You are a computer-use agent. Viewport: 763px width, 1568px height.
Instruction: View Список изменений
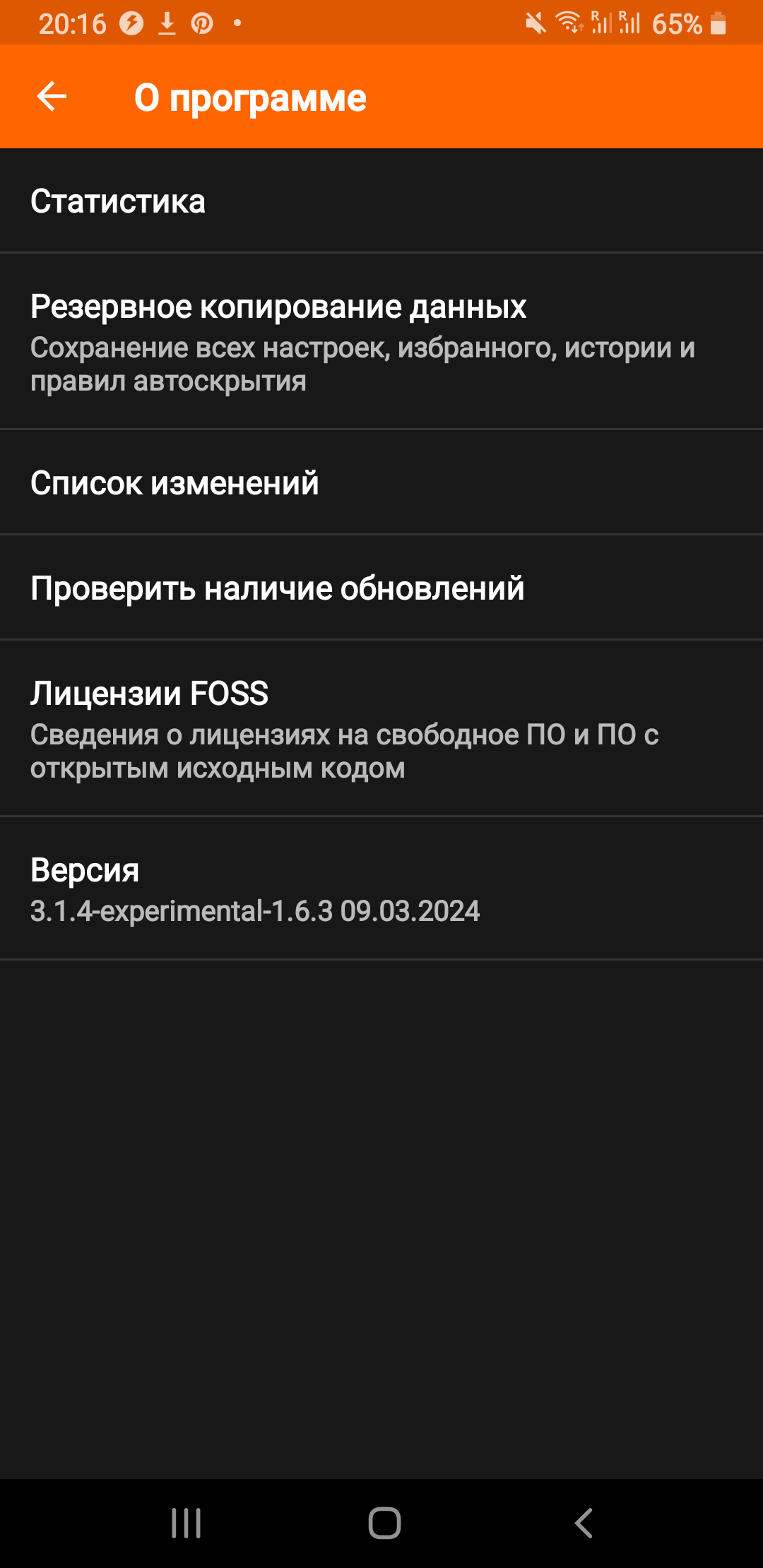coord(381,482)
